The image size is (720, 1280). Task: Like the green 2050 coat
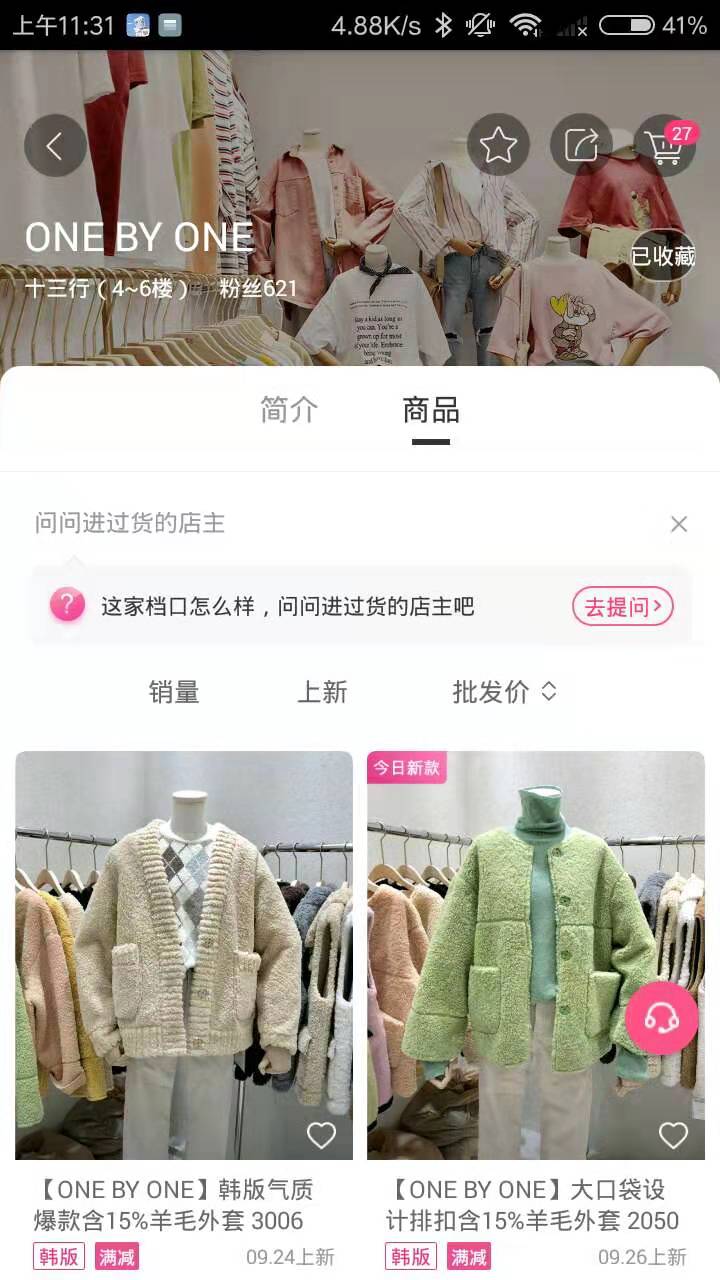pos(673,1135)
